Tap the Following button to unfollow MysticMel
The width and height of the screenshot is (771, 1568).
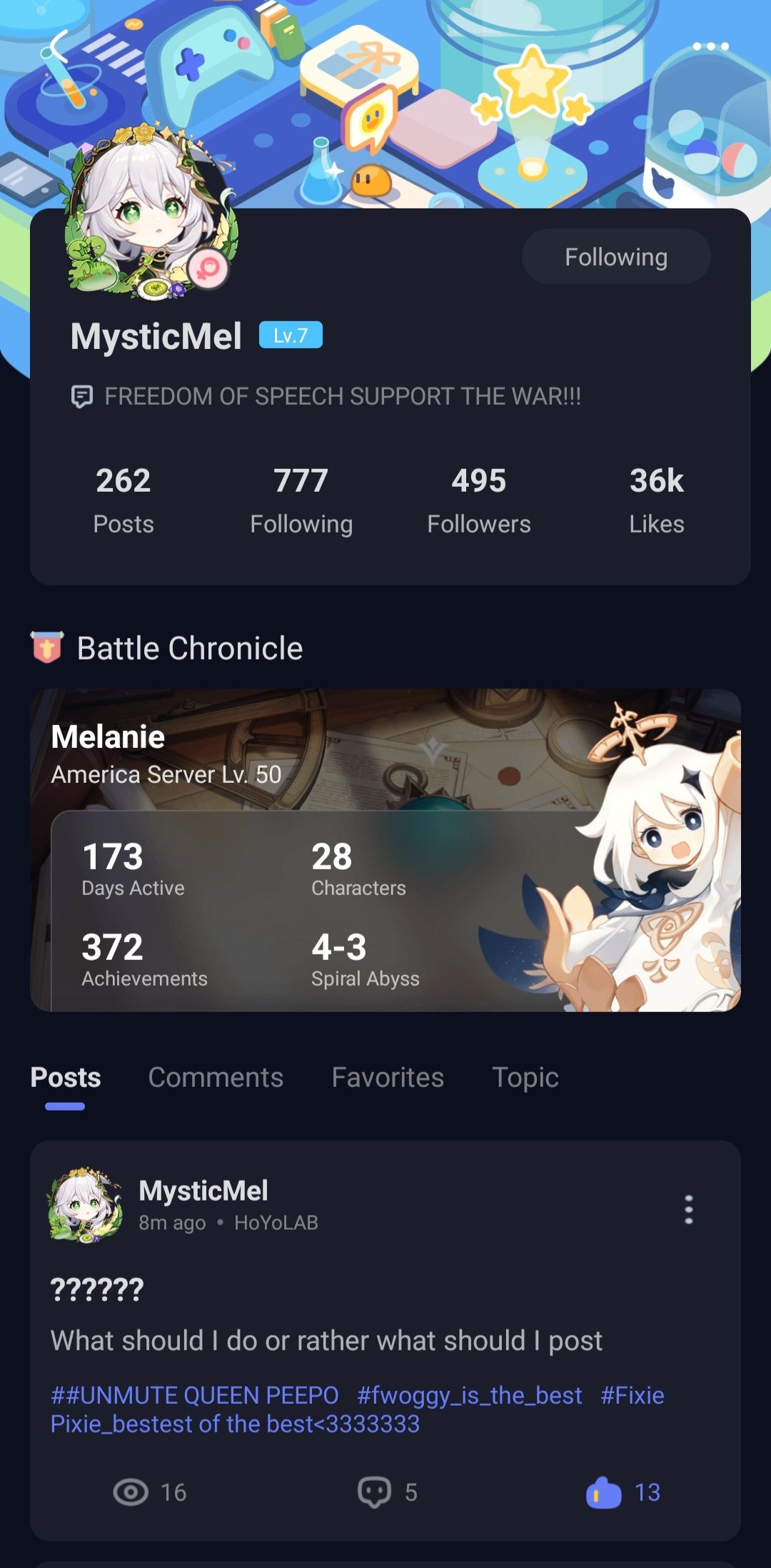point(615,257)
